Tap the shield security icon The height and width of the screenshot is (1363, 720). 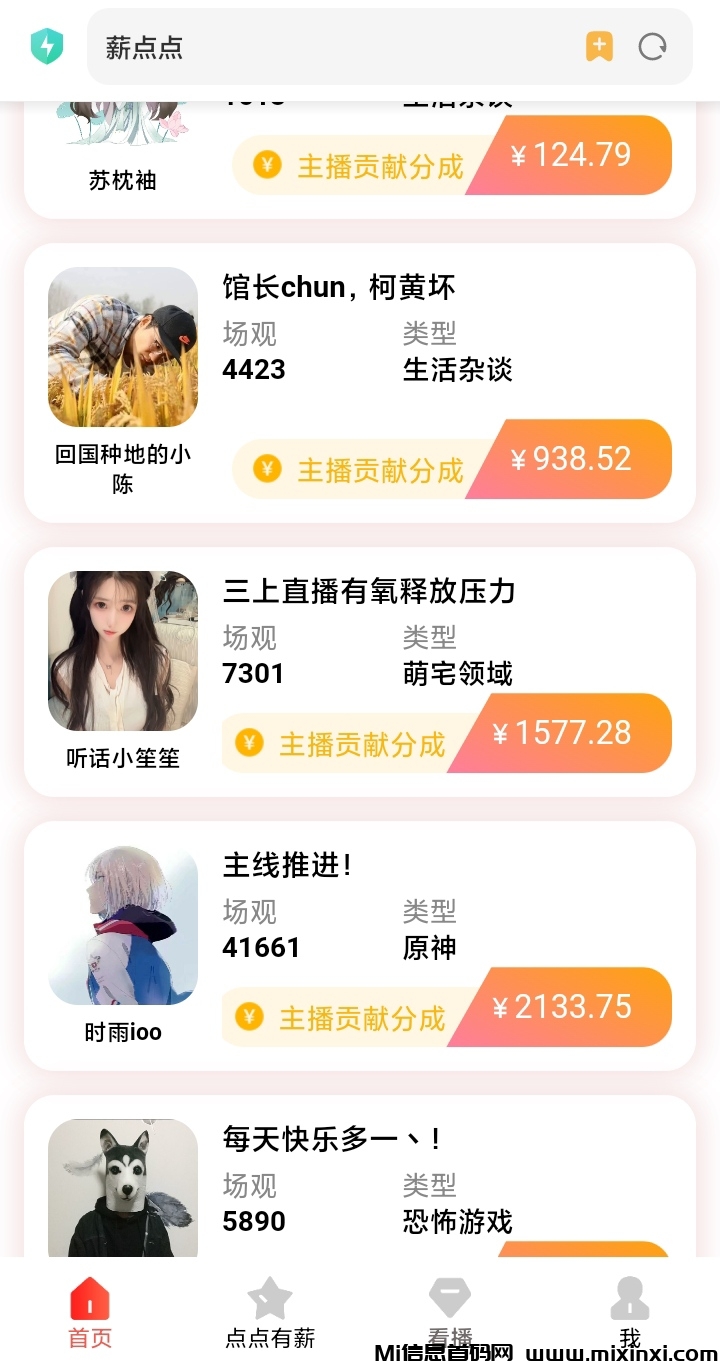coord(47,47)
